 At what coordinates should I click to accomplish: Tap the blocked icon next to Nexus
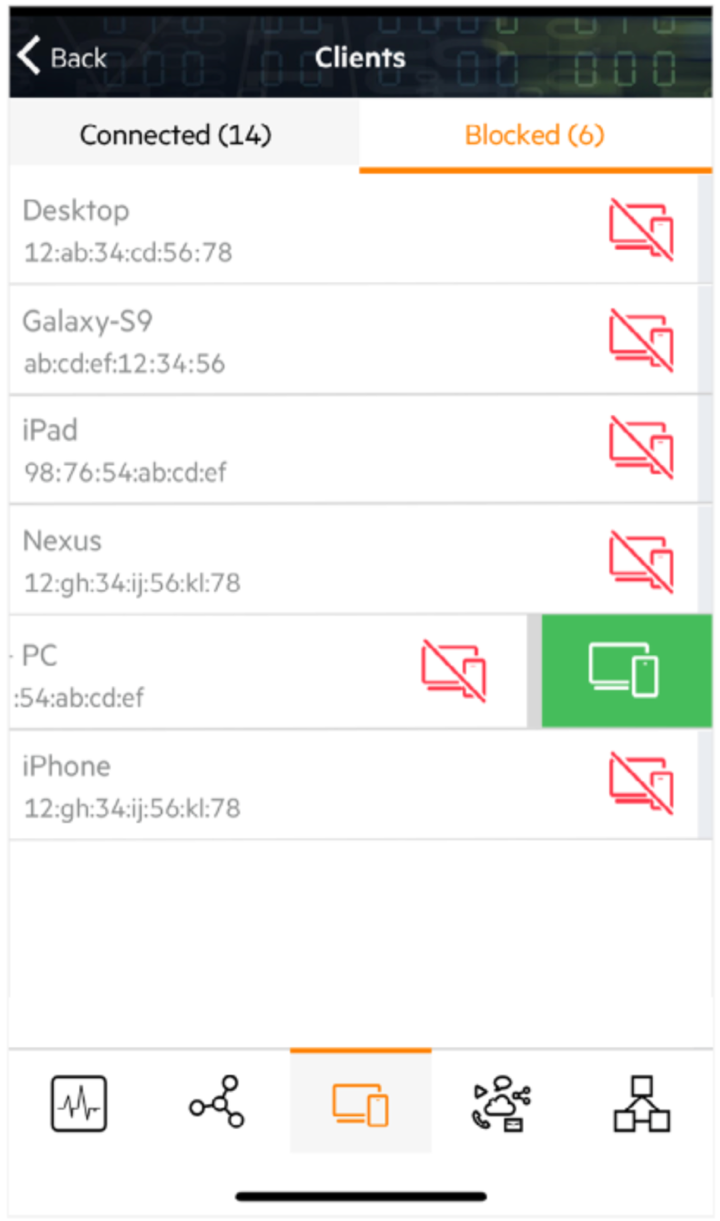(x=642, y=560)
